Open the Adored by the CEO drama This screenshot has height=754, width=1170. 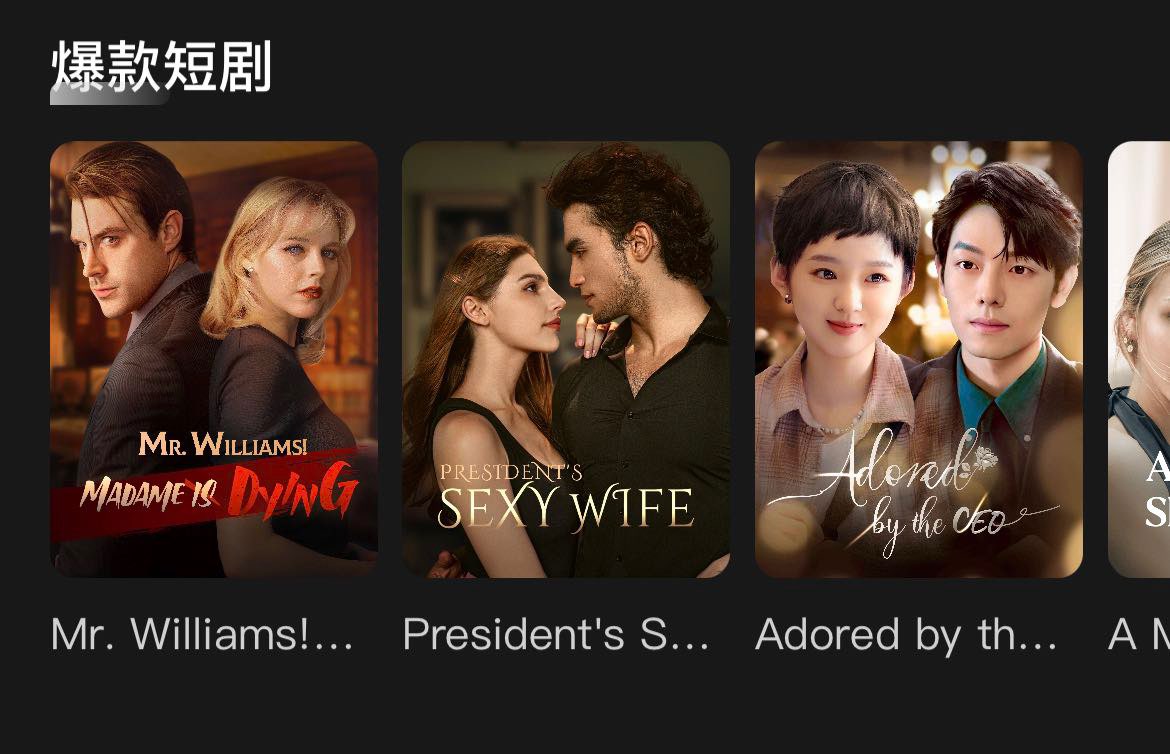(918, 359)
